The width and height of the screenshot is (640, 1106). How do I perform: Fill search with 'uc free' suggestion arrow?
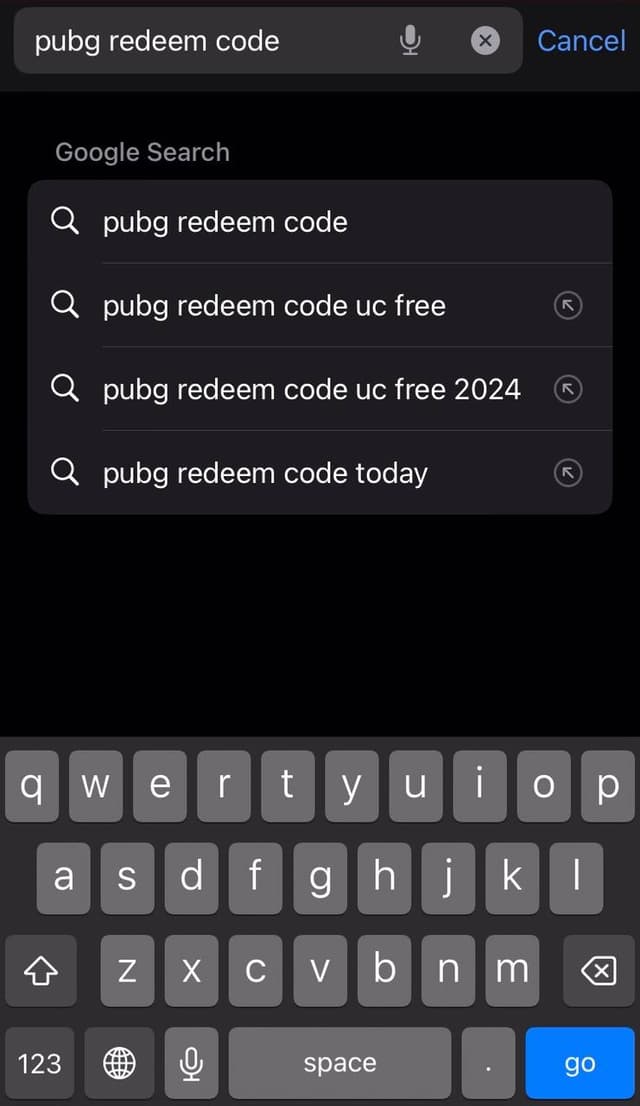[568, 306]
